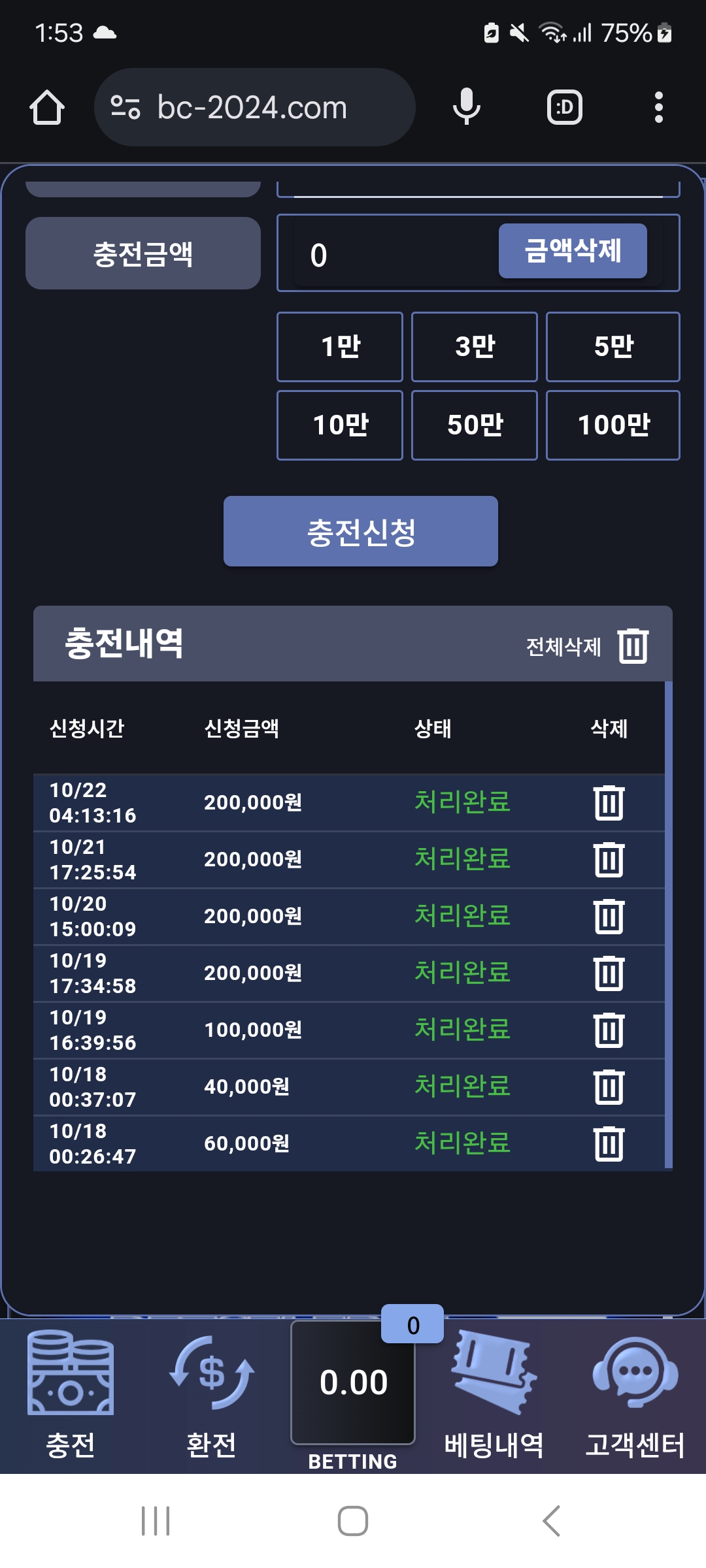This screenshot has width=706, height=1568.
Task: Remove the 10/18 00:26:47 60,000원 entry
Action: click(x=609, y=1143)
